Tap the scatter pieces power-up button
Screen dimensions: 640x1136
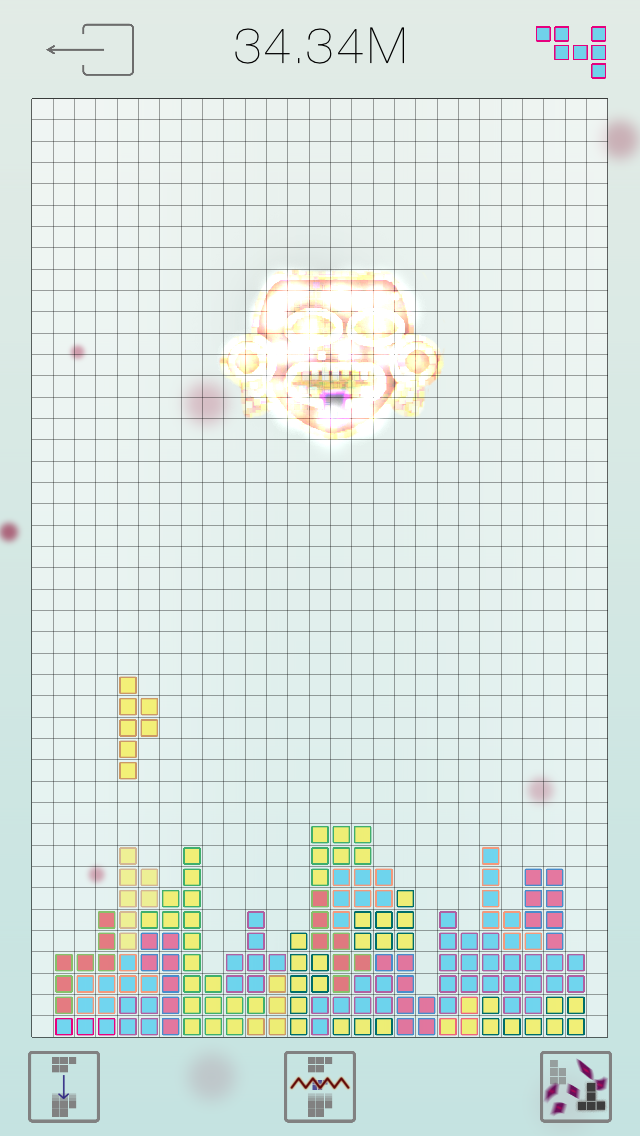click(x=576, y=1086)
